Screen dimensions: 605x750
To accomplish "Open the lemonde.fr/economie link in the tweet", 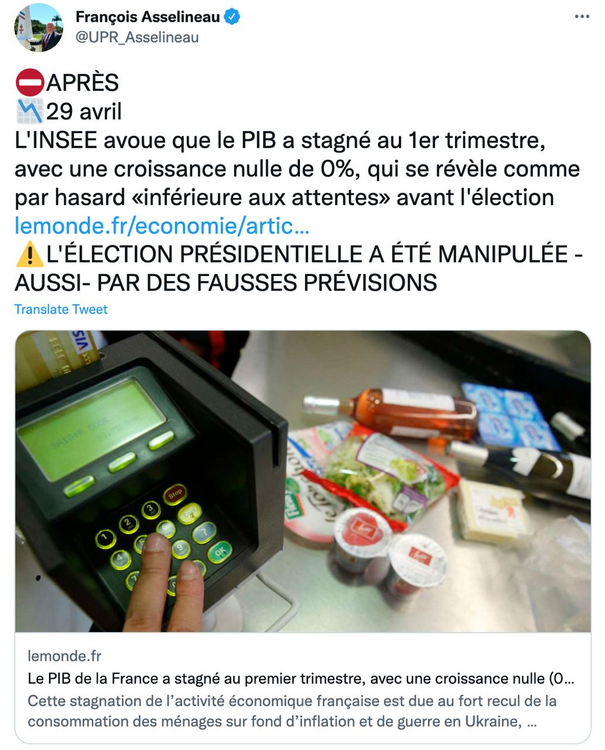I will (162, 226).
